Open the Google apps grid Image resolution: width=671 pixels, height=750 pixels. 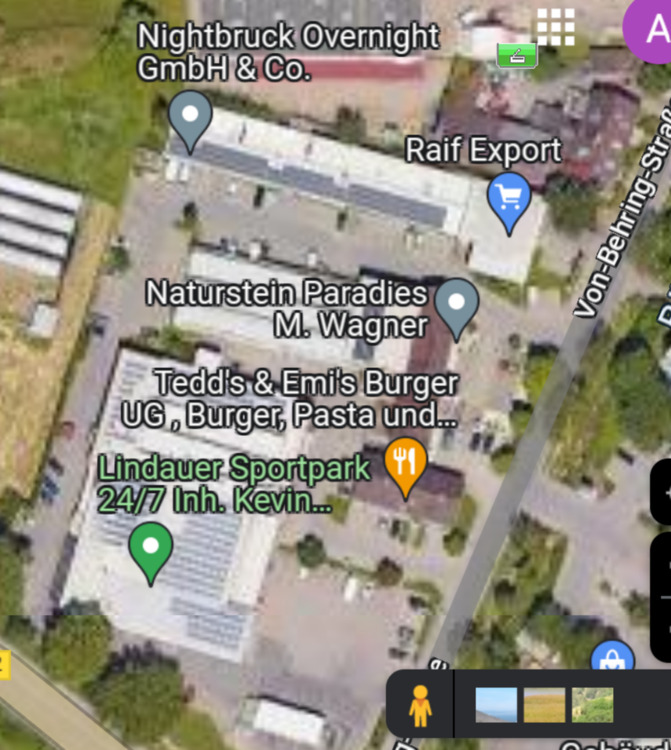pyautogui.click(x=555, y=27)
